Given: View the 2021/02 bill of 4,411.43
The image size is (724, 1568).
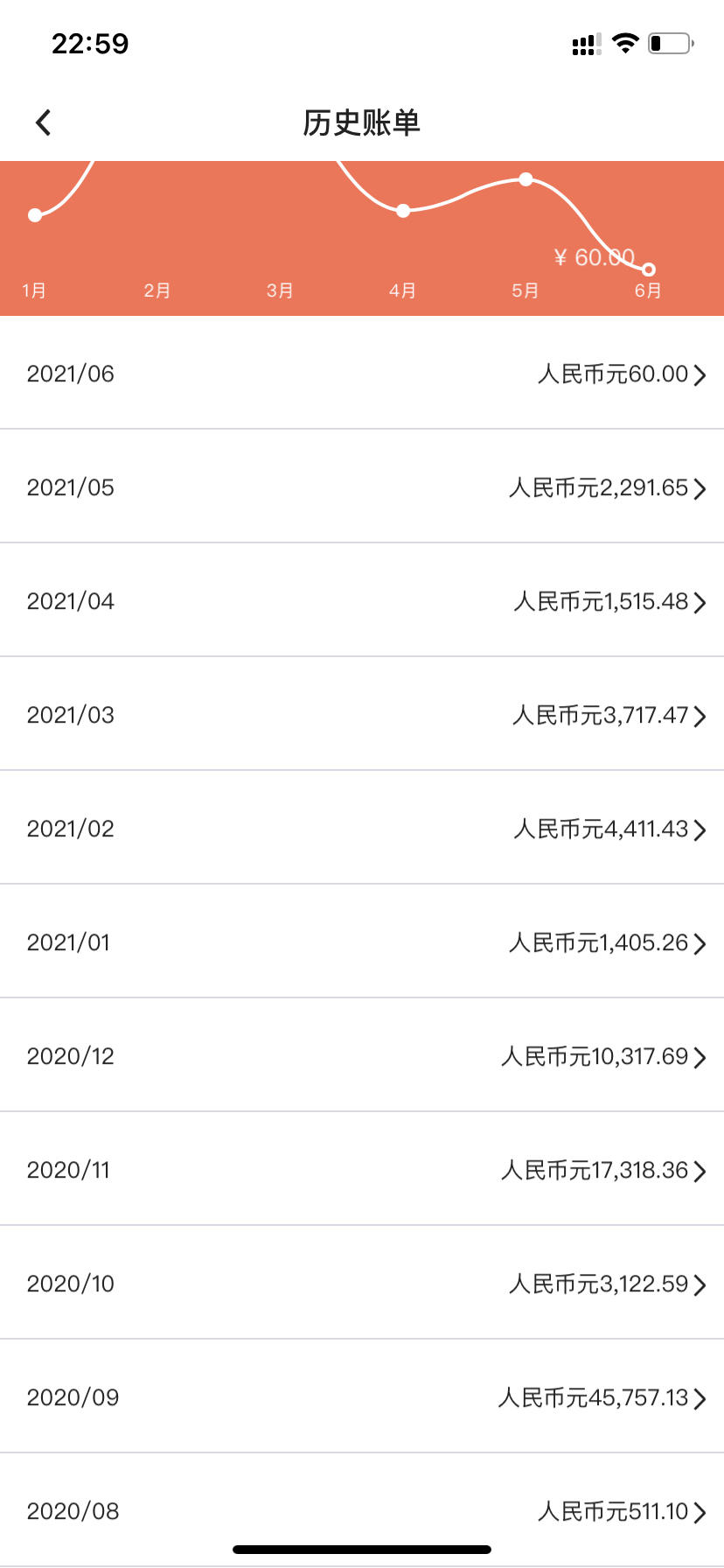Looking at the screenshot, I should (362, 828).
